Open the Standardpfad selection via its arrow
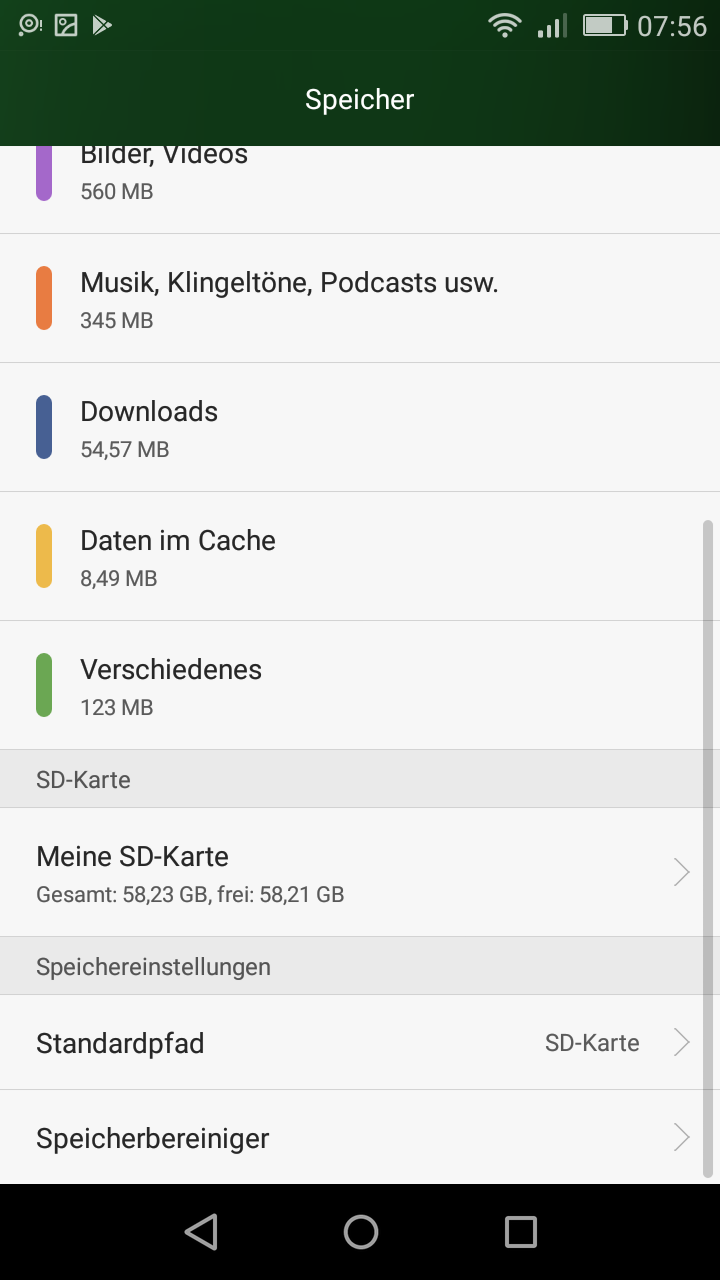The height and width of the screenshot is (1280, 720). (x=682, y=1042)
